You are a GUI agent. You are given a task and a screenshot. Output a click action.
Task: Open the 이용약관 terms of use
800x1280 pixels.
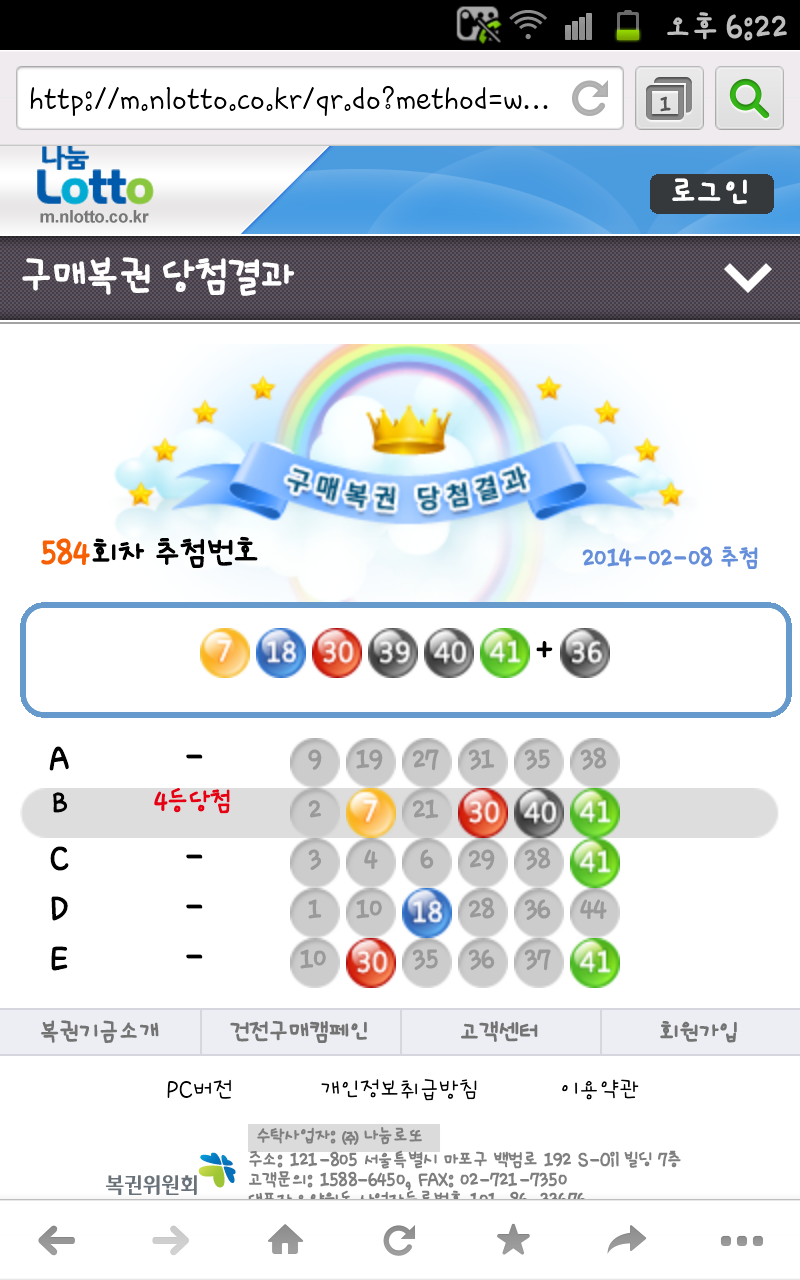(599, 1089)
